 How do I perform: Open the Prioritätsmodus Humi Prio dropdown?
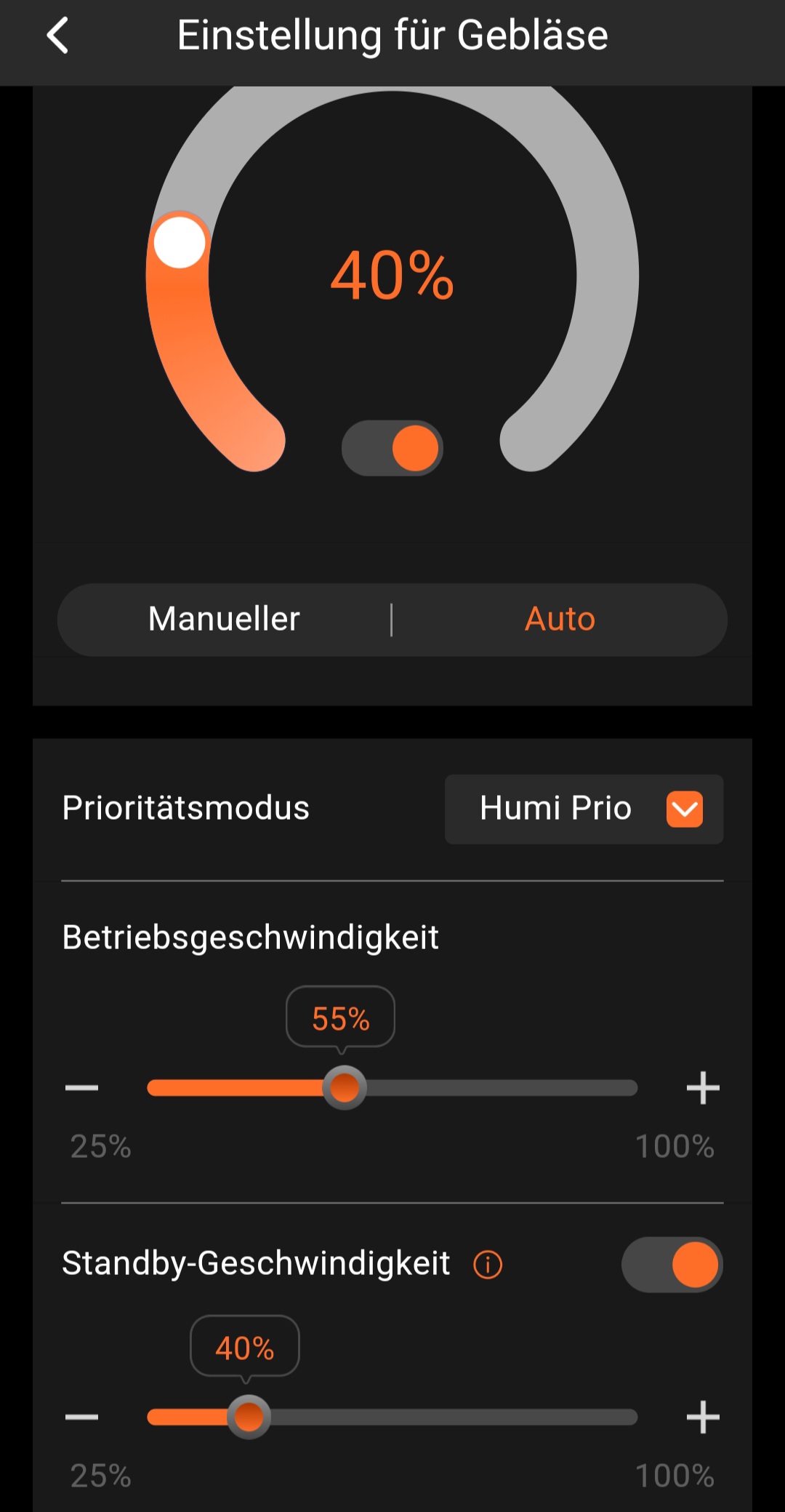tap(584, 809)
